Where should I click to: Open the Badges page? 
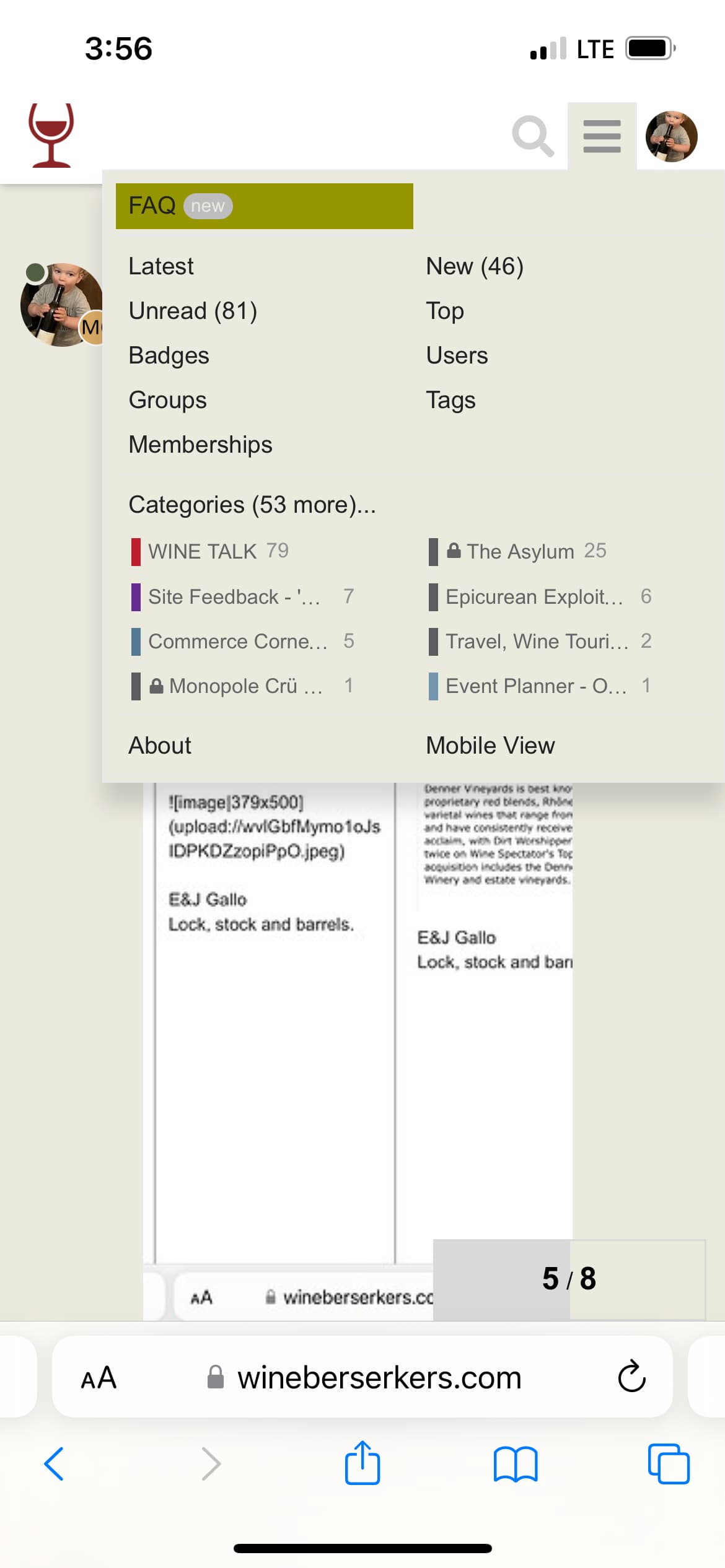169,355
